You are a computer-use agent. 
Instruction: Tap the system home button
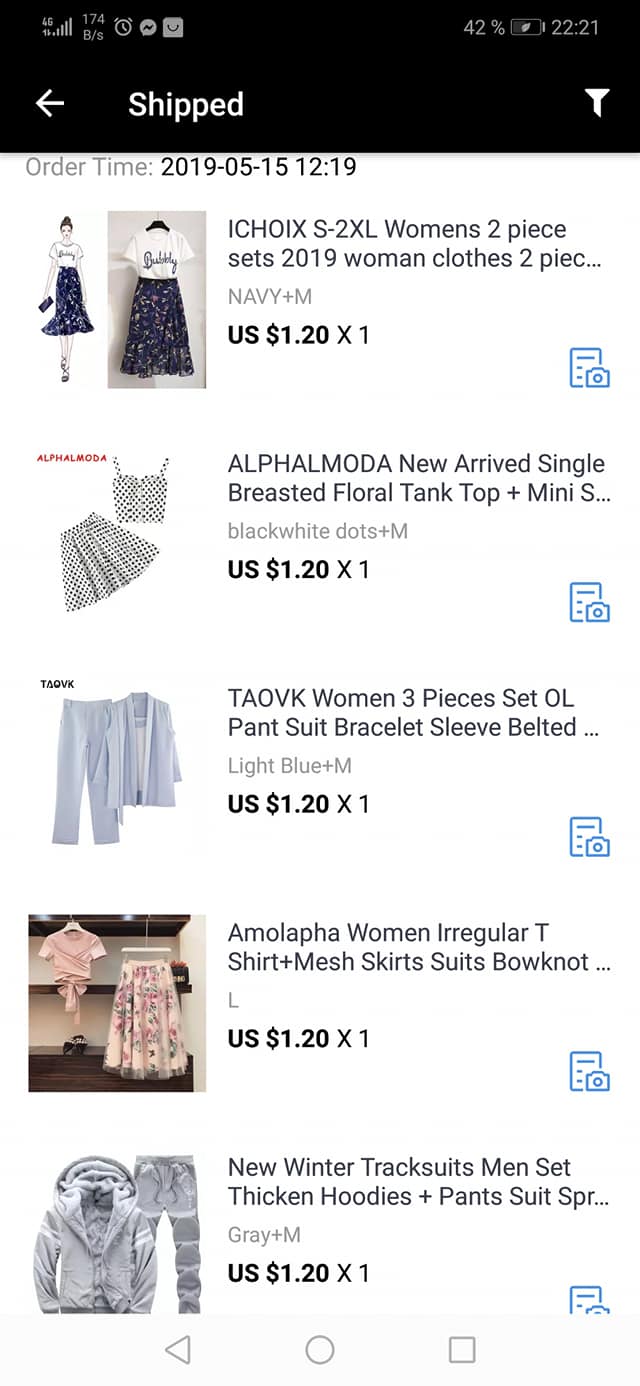coord(320,1350)
